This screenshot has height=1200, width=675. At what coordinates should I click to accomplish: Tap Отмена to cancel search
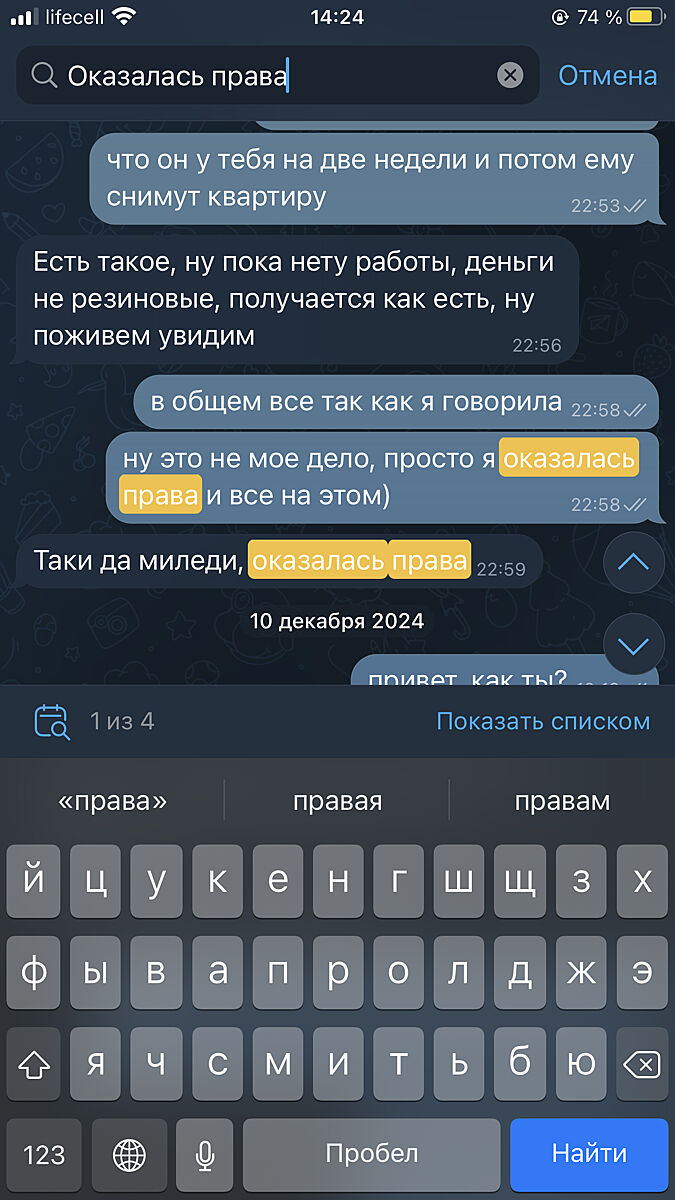tap(607, 75)
